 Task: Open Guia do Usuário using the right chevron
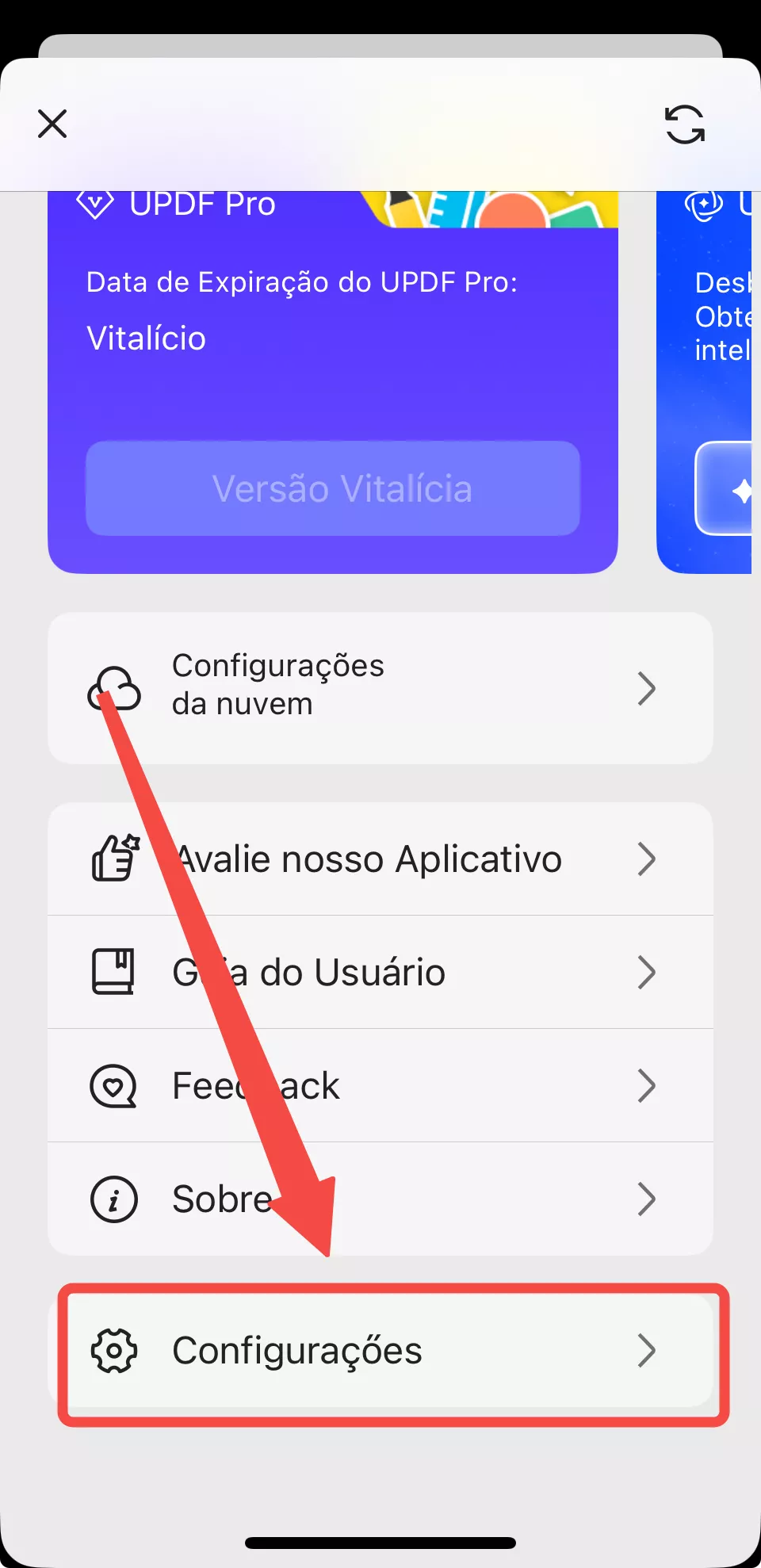[x=647, y=971]
